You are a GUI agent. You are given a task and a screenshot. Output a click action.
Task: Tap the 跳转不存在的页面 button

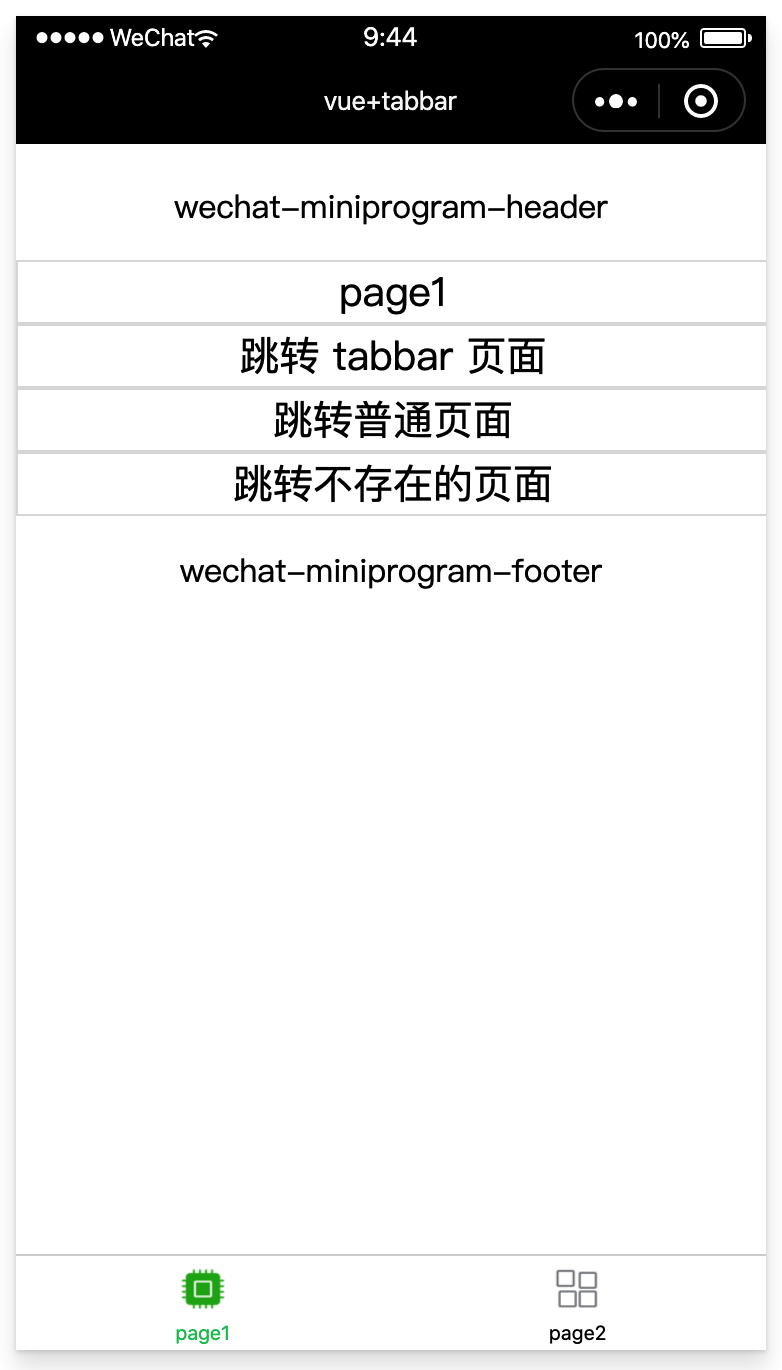coord(392,484)
